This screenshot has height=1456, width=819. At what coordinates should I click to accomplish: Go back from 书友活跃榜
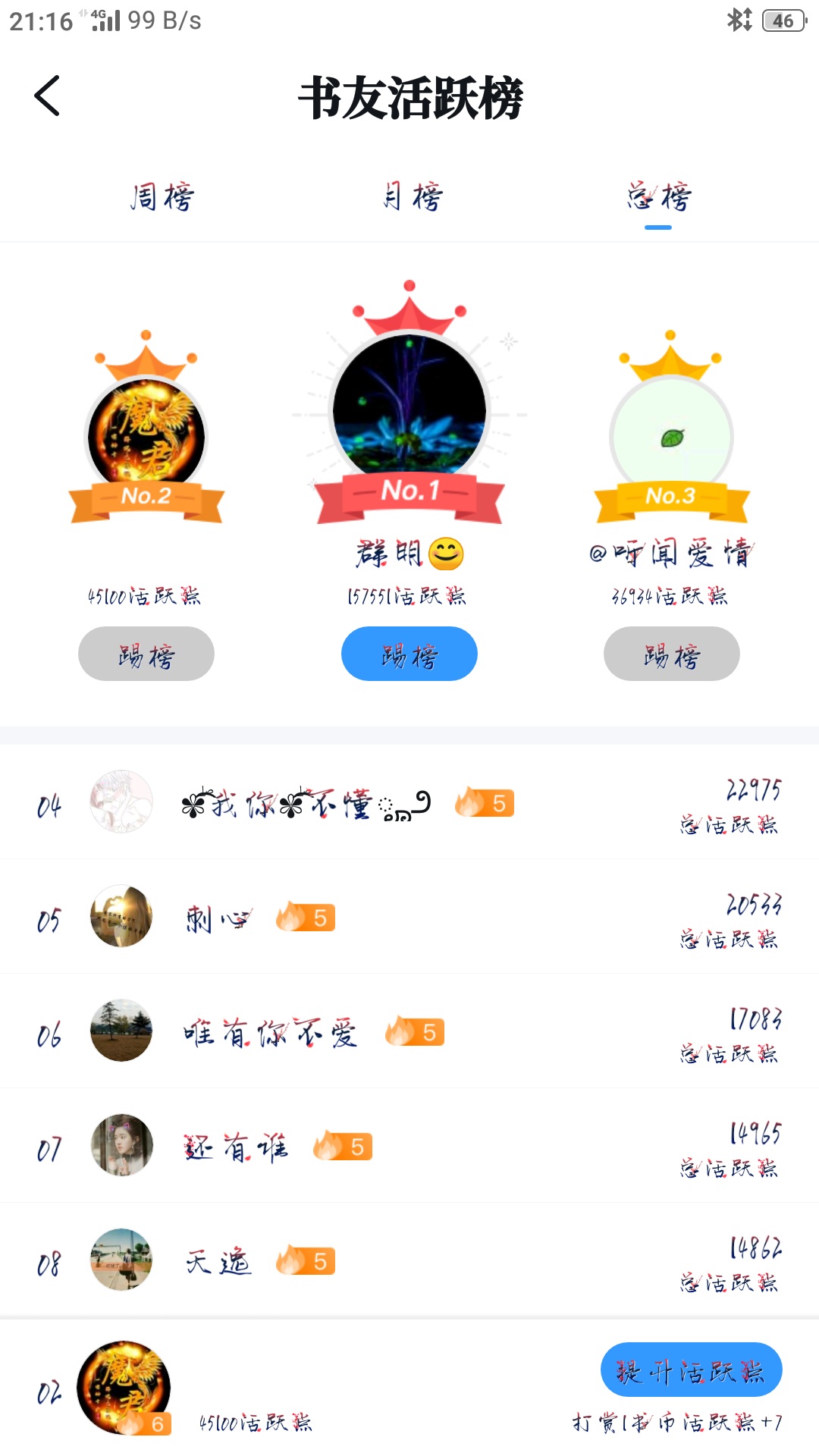[x=47, y=96]
